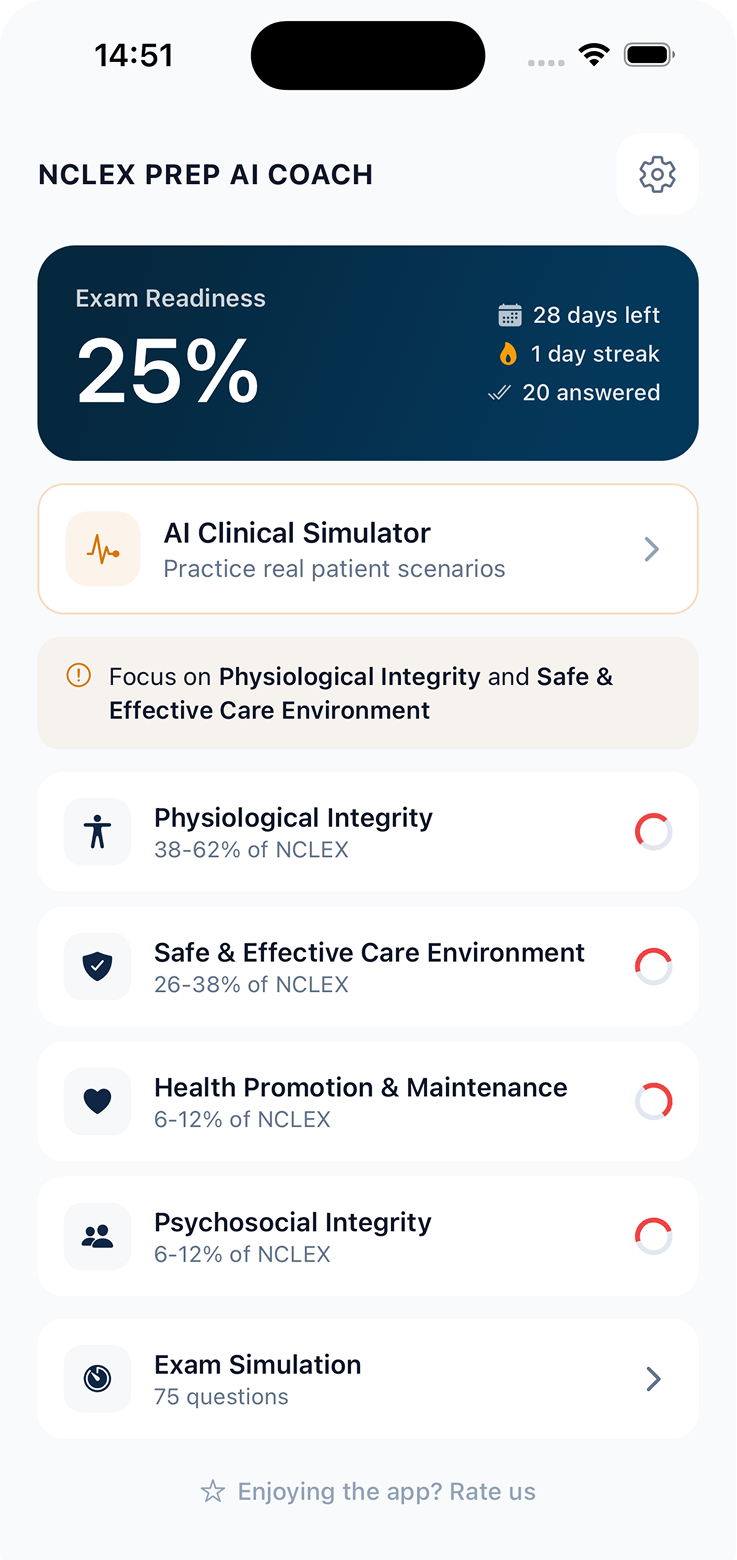Open the settings gear icon

(x=657, y=174)
